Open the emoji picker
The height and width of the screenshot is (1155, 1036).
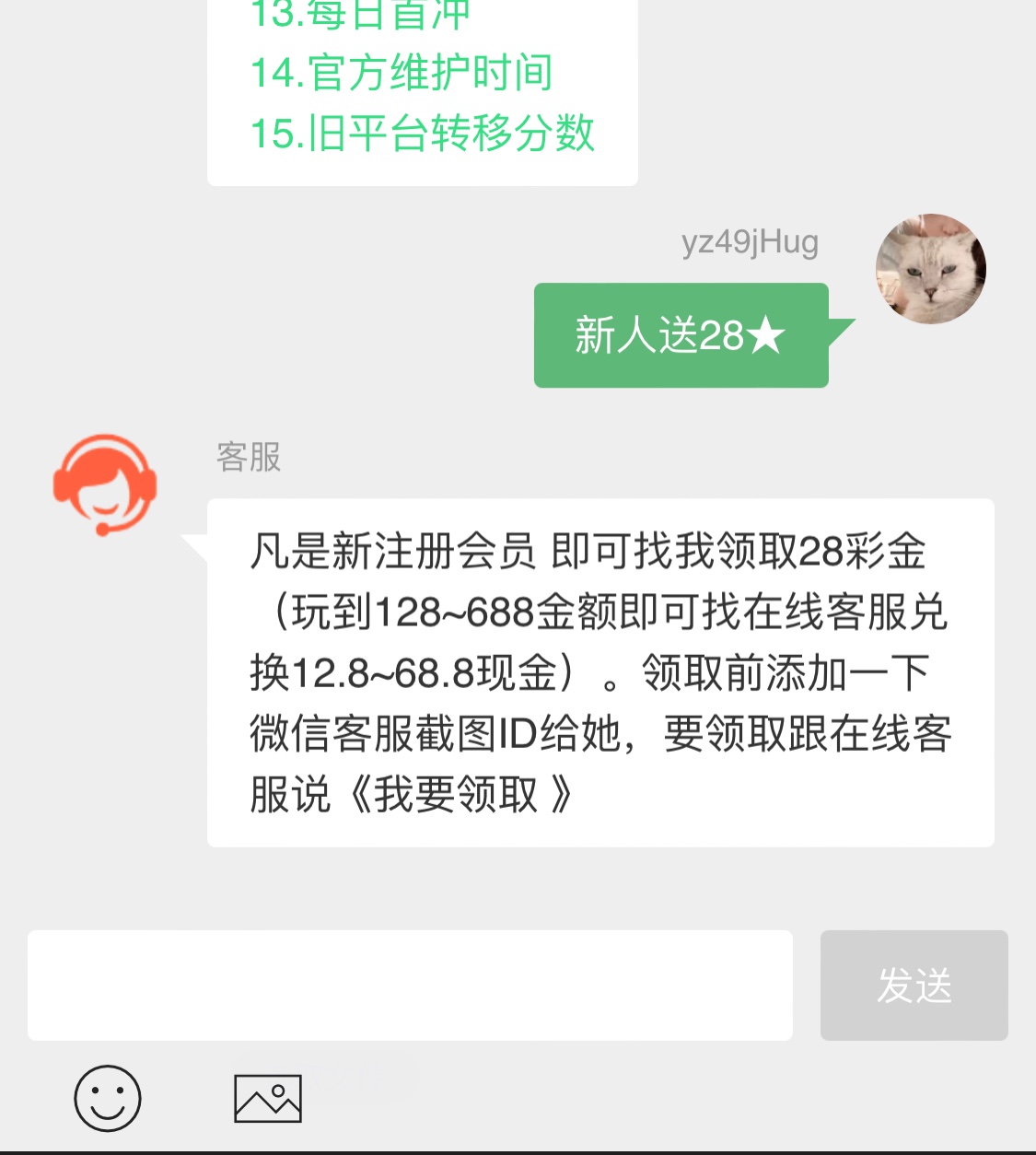coord(108,1098)
